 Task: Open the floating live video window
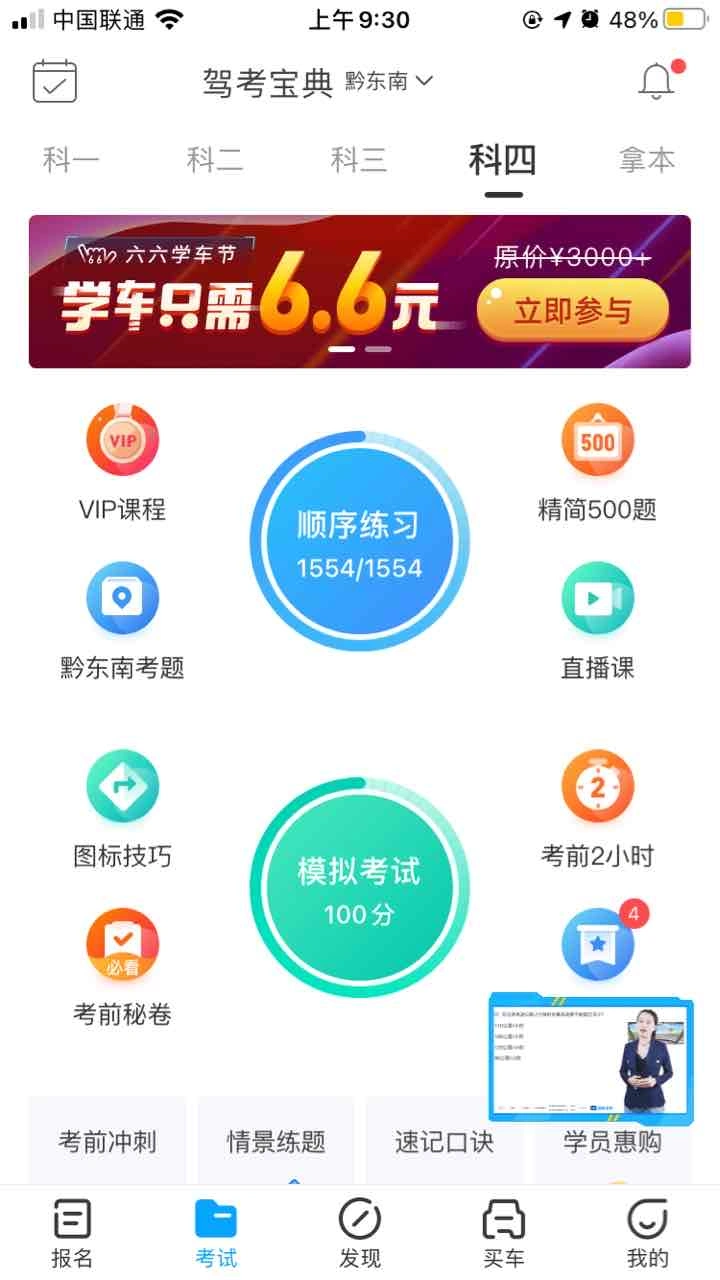[590, 1058]
